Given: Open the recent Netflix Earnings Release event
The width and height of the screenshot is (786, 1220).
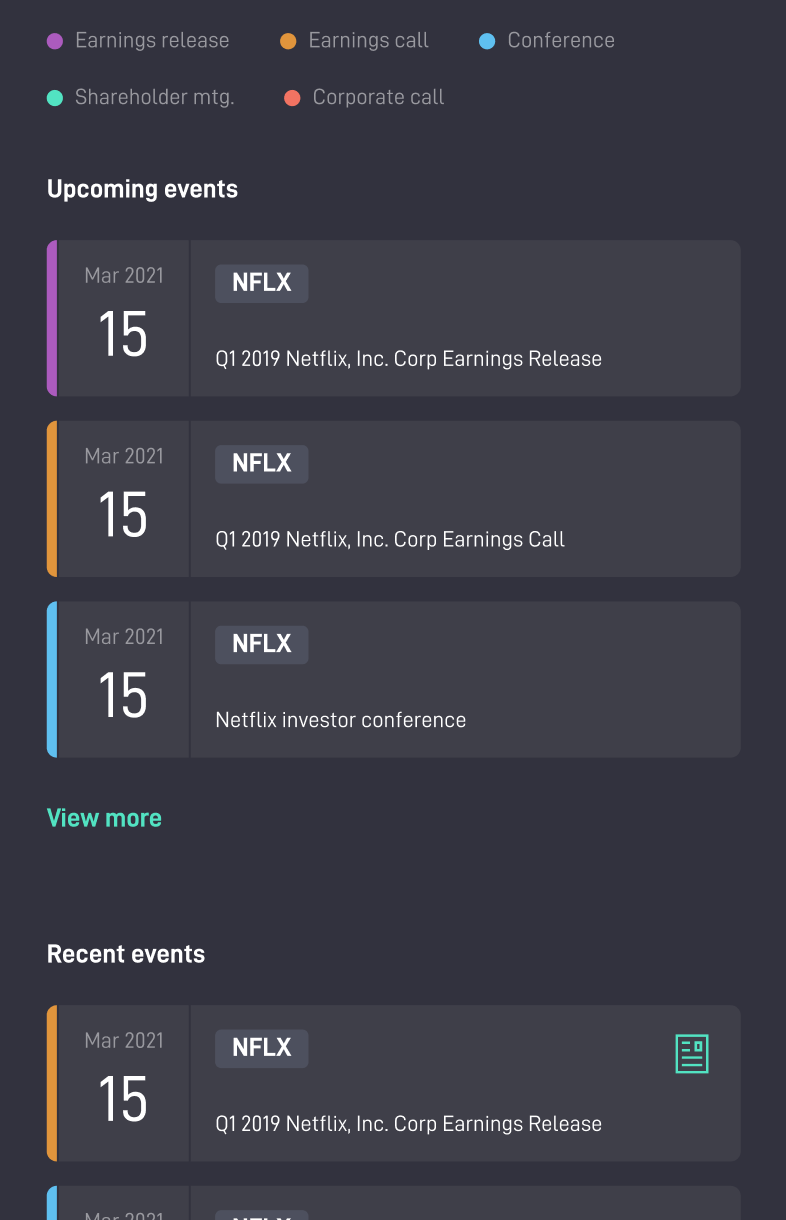Looking at the screenshot, I should click(408, 1123).
